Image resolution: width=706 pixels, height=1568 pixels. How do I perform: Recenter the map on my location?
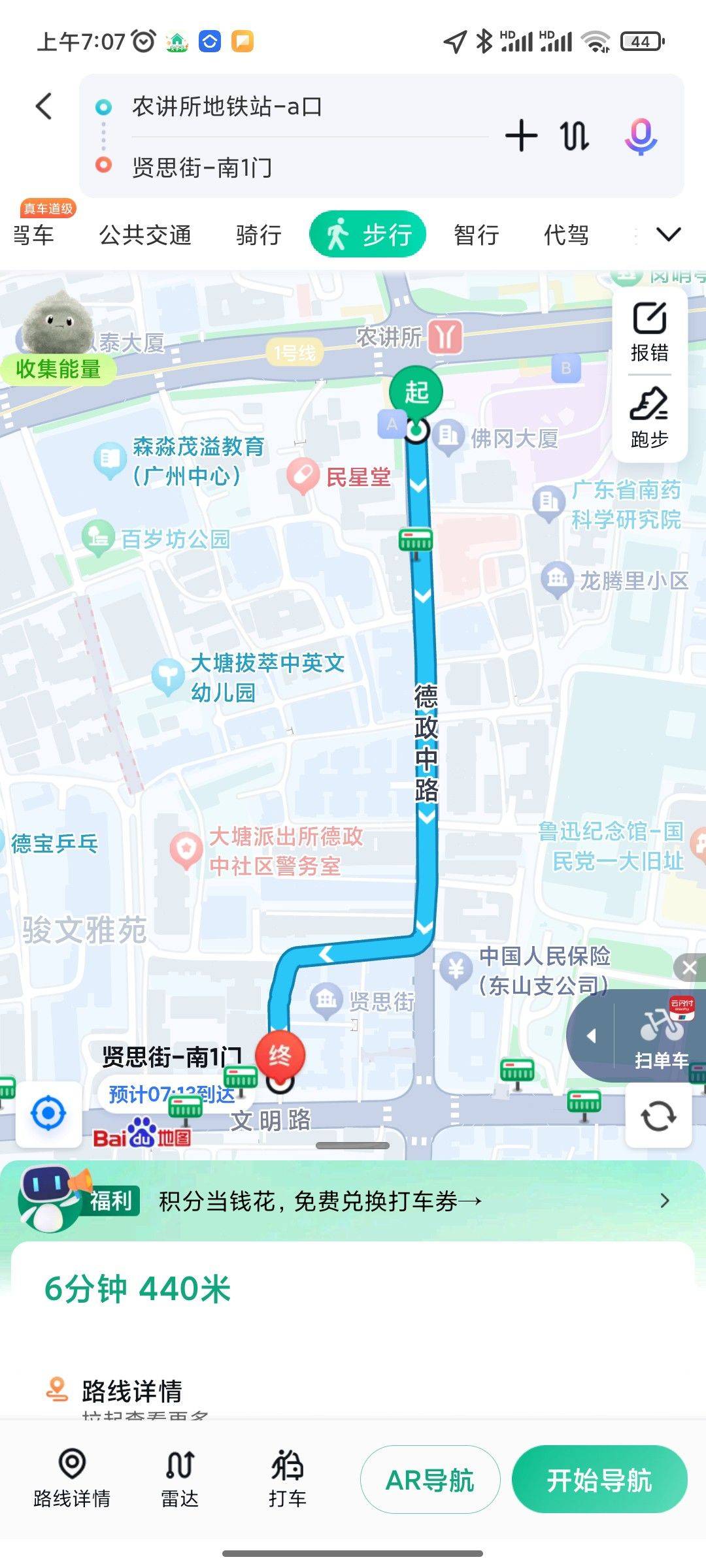[x=49, y=1114]
